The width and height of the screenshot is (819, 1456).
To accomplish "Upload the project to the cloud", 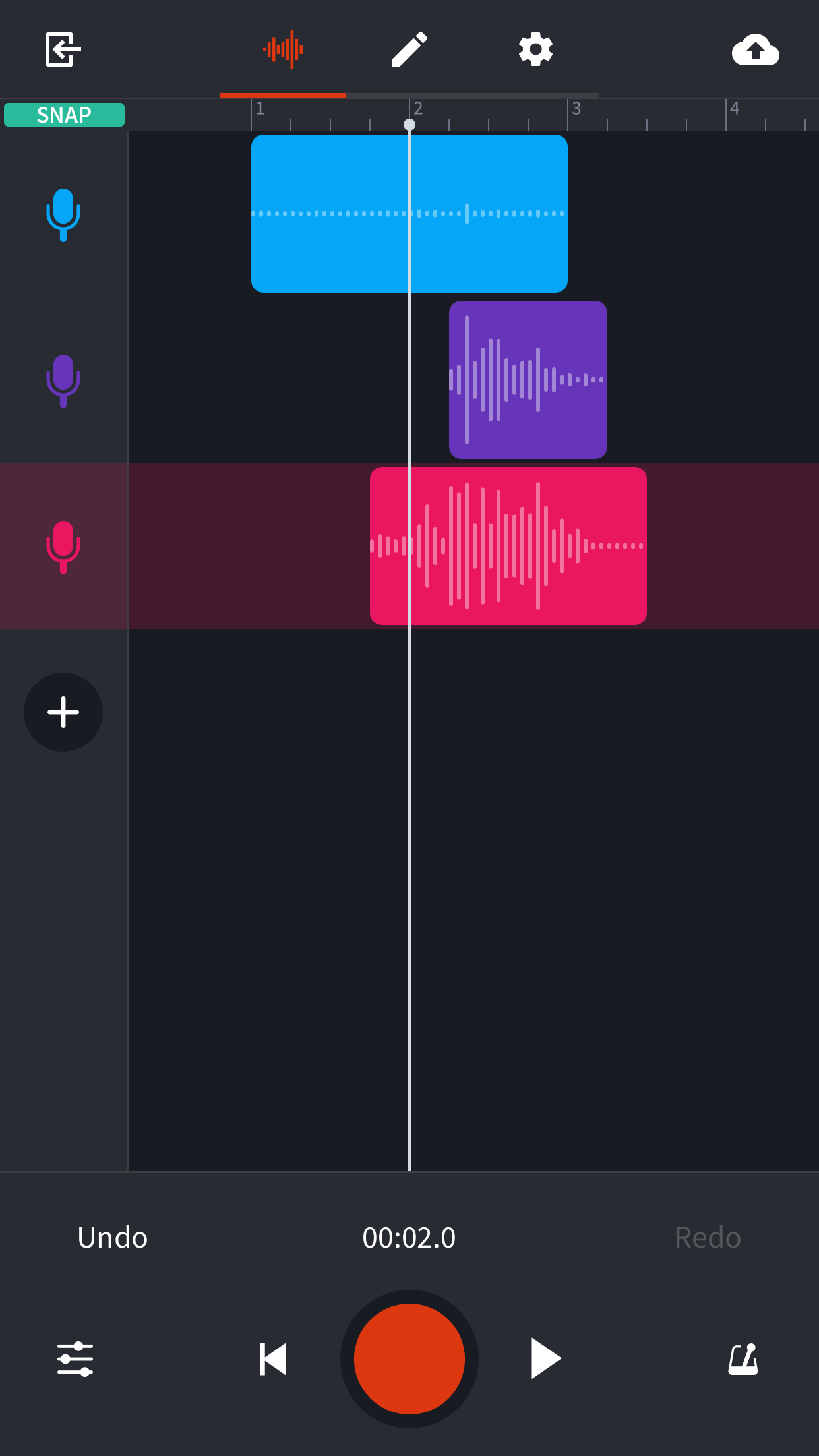I will pyautogui.click(x=756, y=49).
